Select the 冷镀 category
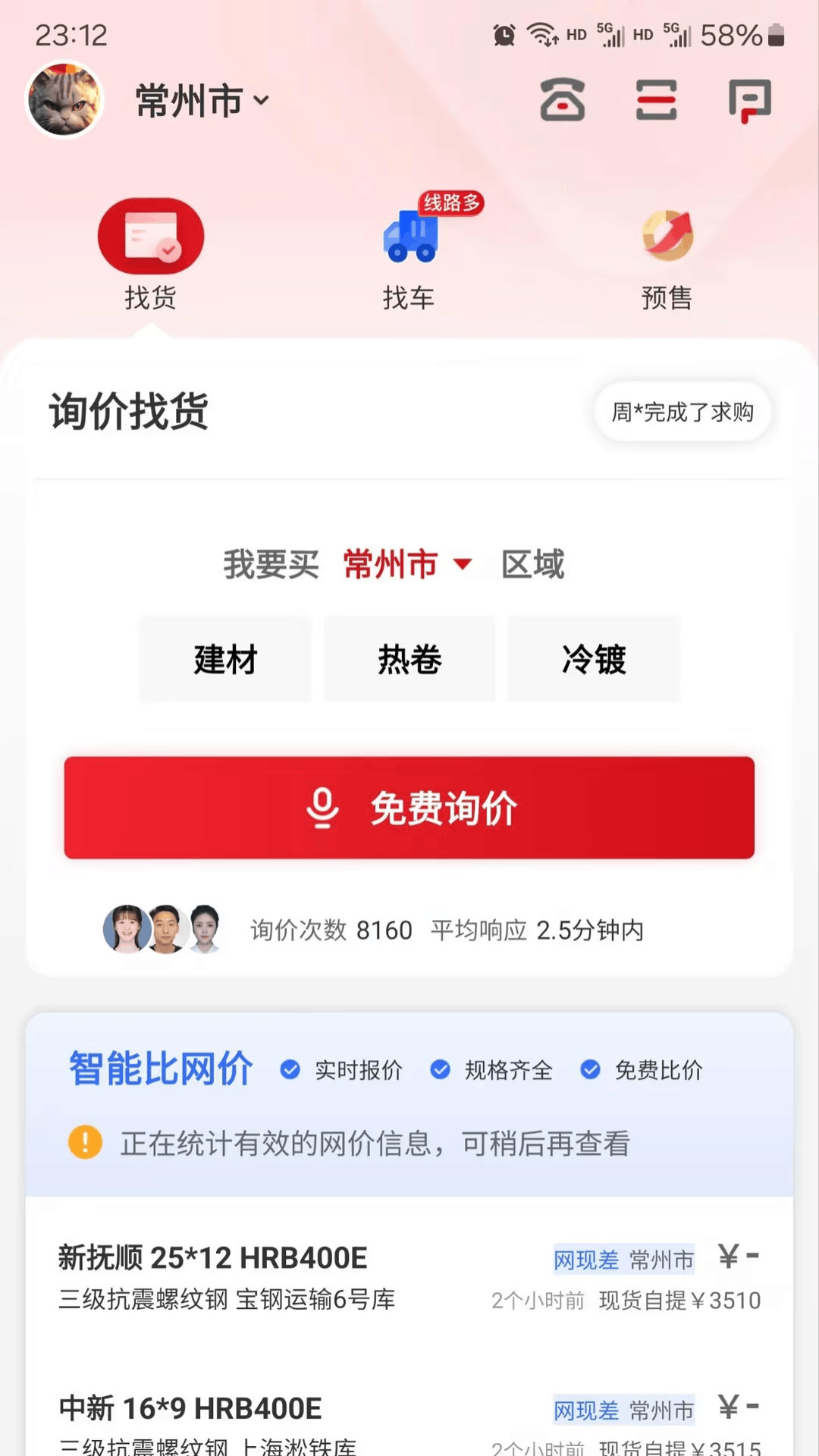 click(594, 659)
